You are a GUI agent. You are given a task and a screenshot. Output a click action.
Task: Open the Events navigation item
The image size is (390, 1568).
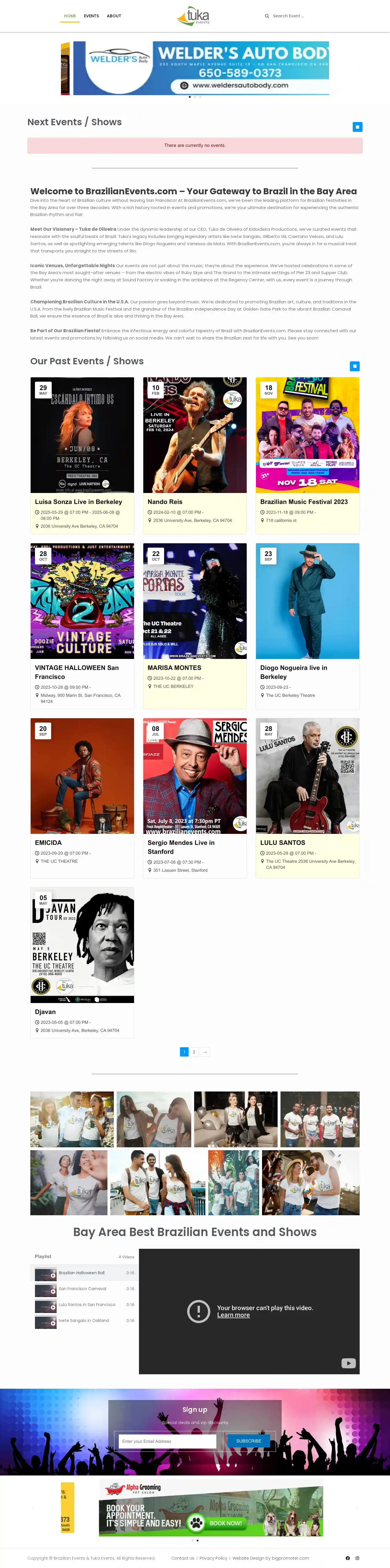pos(91,16)
